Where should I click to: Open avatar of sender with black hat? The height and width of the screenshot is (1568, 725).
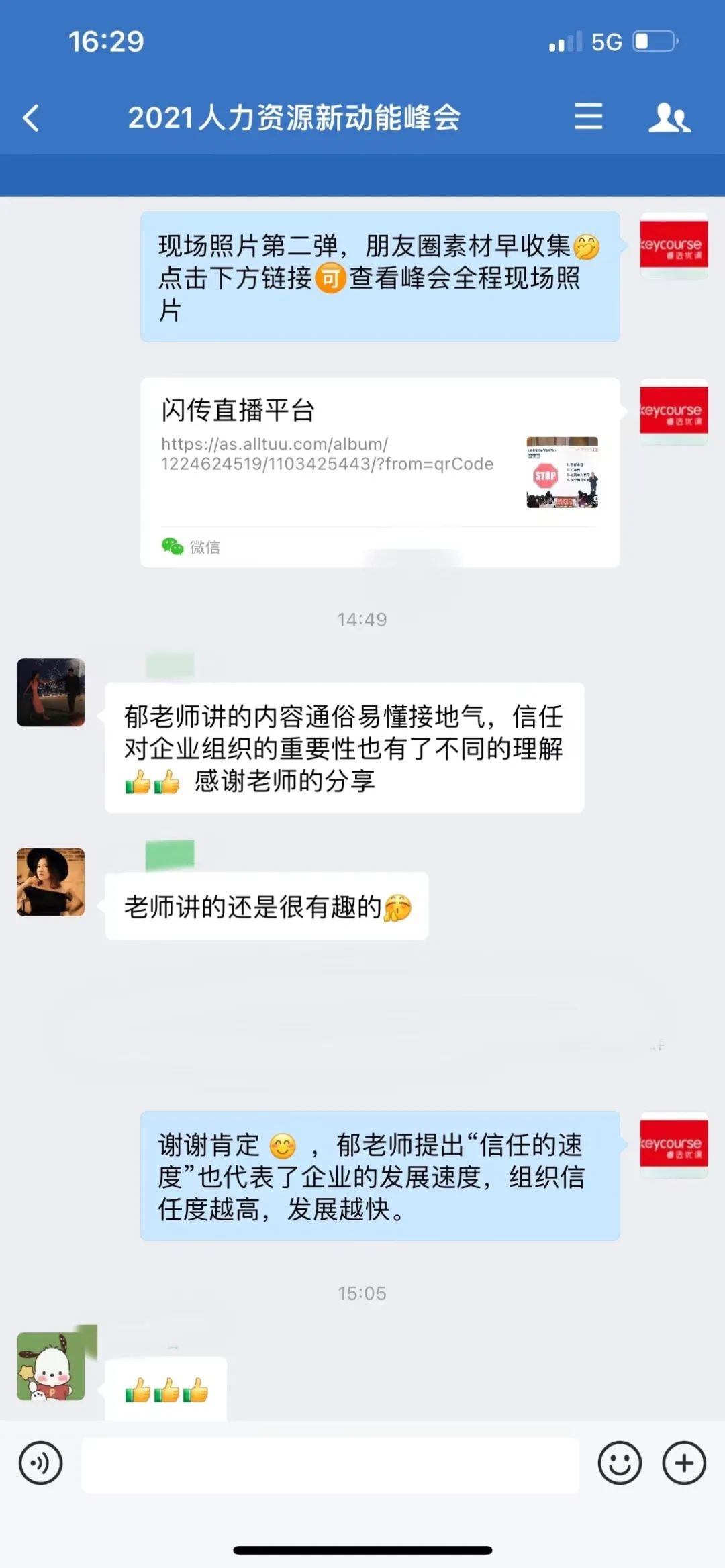tap(51, 882)
